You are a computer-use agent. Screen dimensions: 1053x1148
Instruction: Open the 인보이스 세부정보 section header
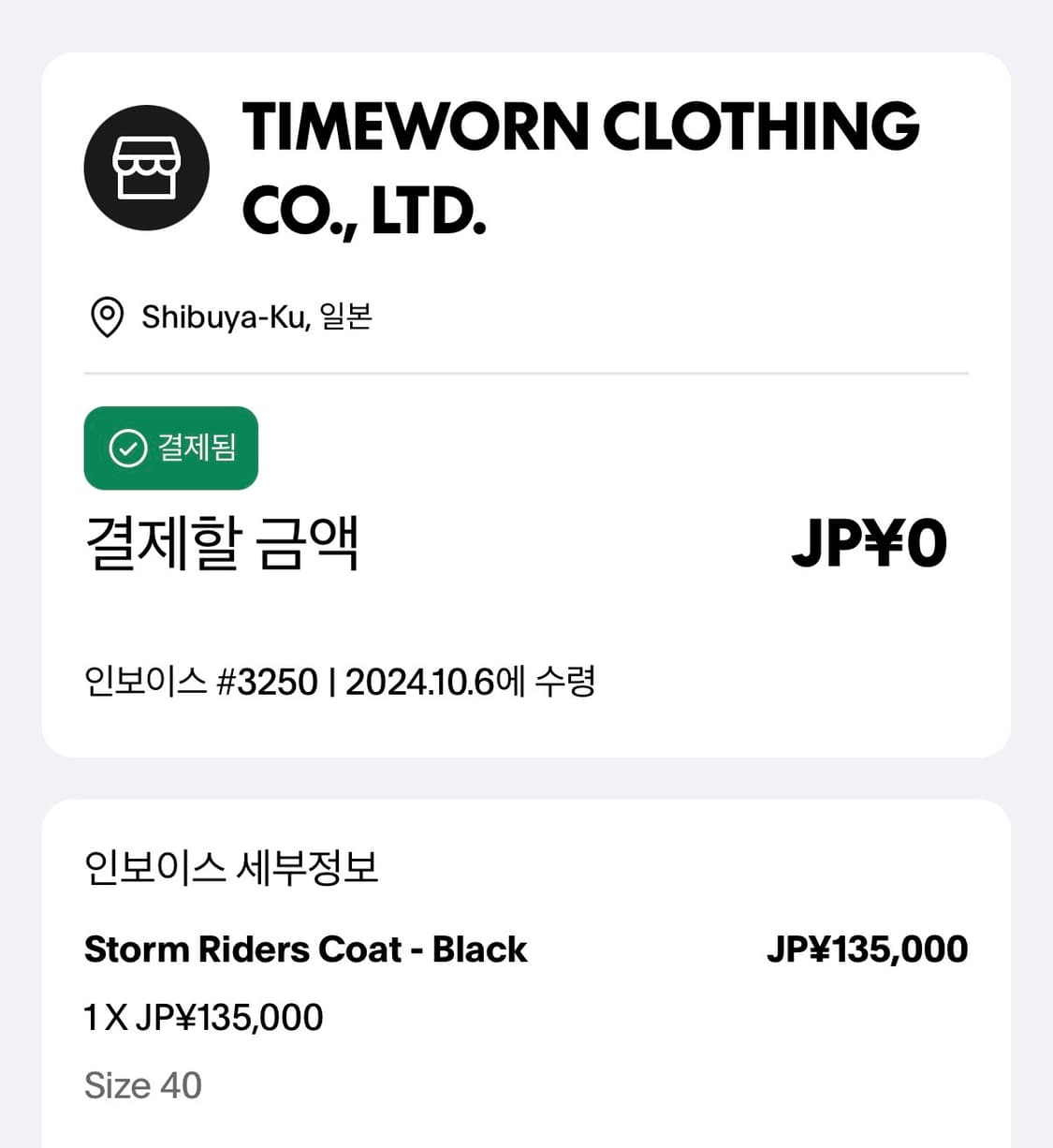(x=232, y=869)
